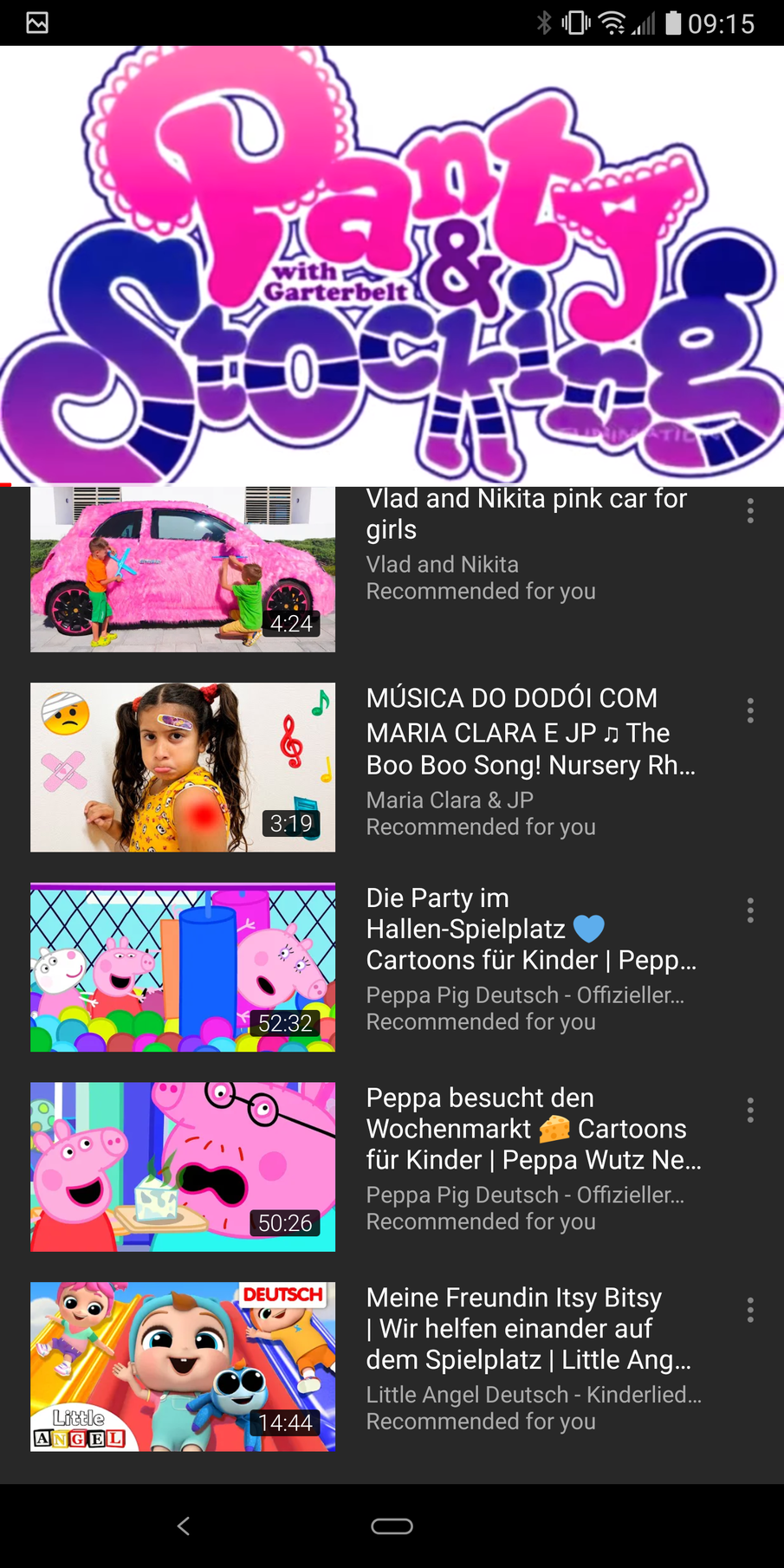This screenshot has height=1568, width=784.
Task: Watch Die Party im Hallen-Spielplatz video
Action: point(183,968)
